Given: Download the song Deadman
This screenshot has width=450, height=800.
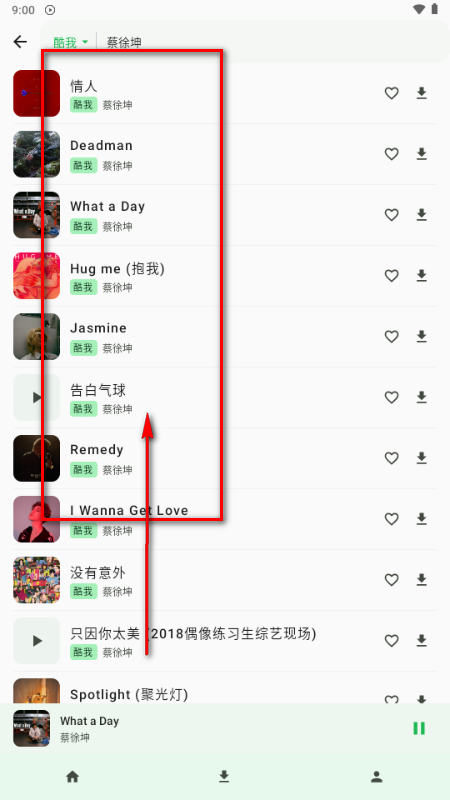Looking at the screenshot, I should point(421,154).
